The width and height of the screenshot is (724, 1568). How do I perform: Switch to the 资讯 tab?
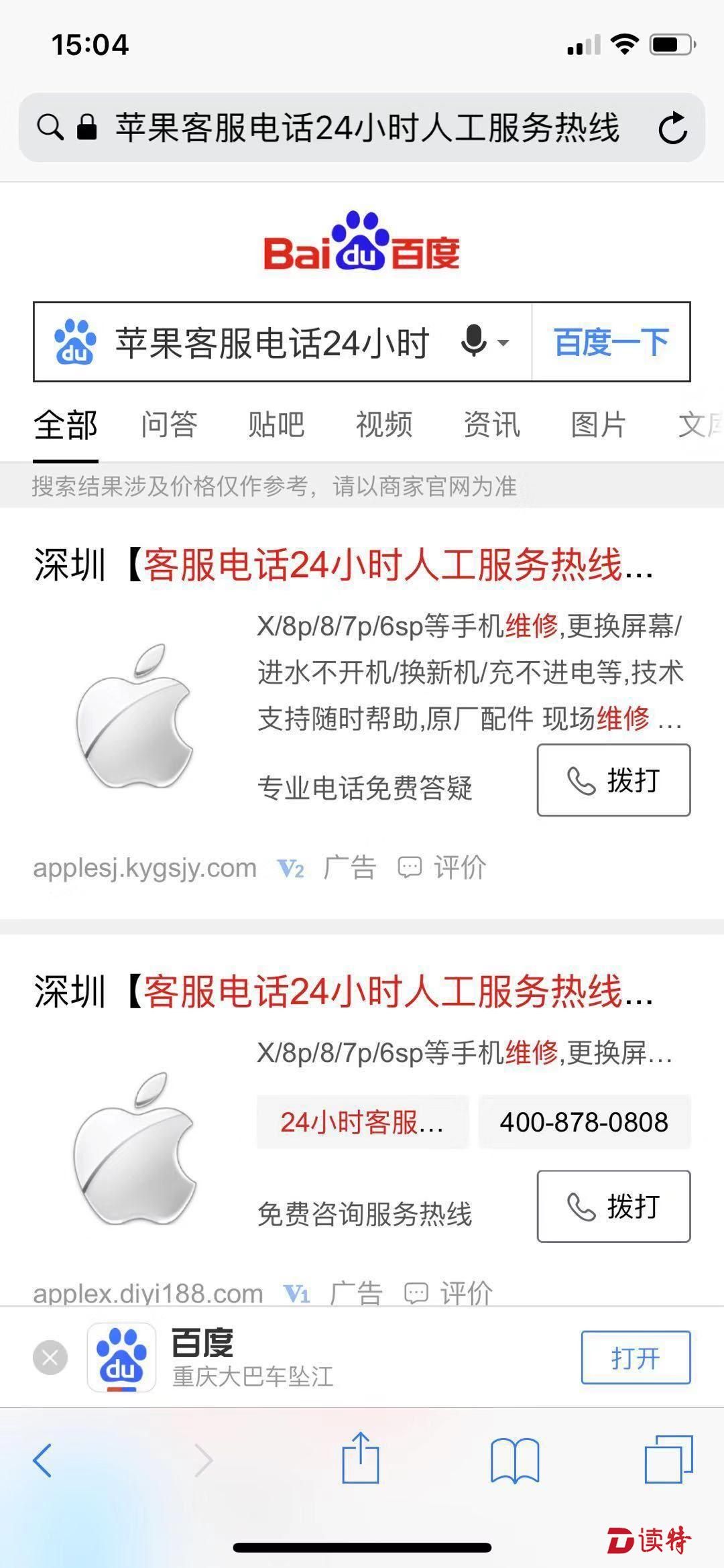(491, 424)
